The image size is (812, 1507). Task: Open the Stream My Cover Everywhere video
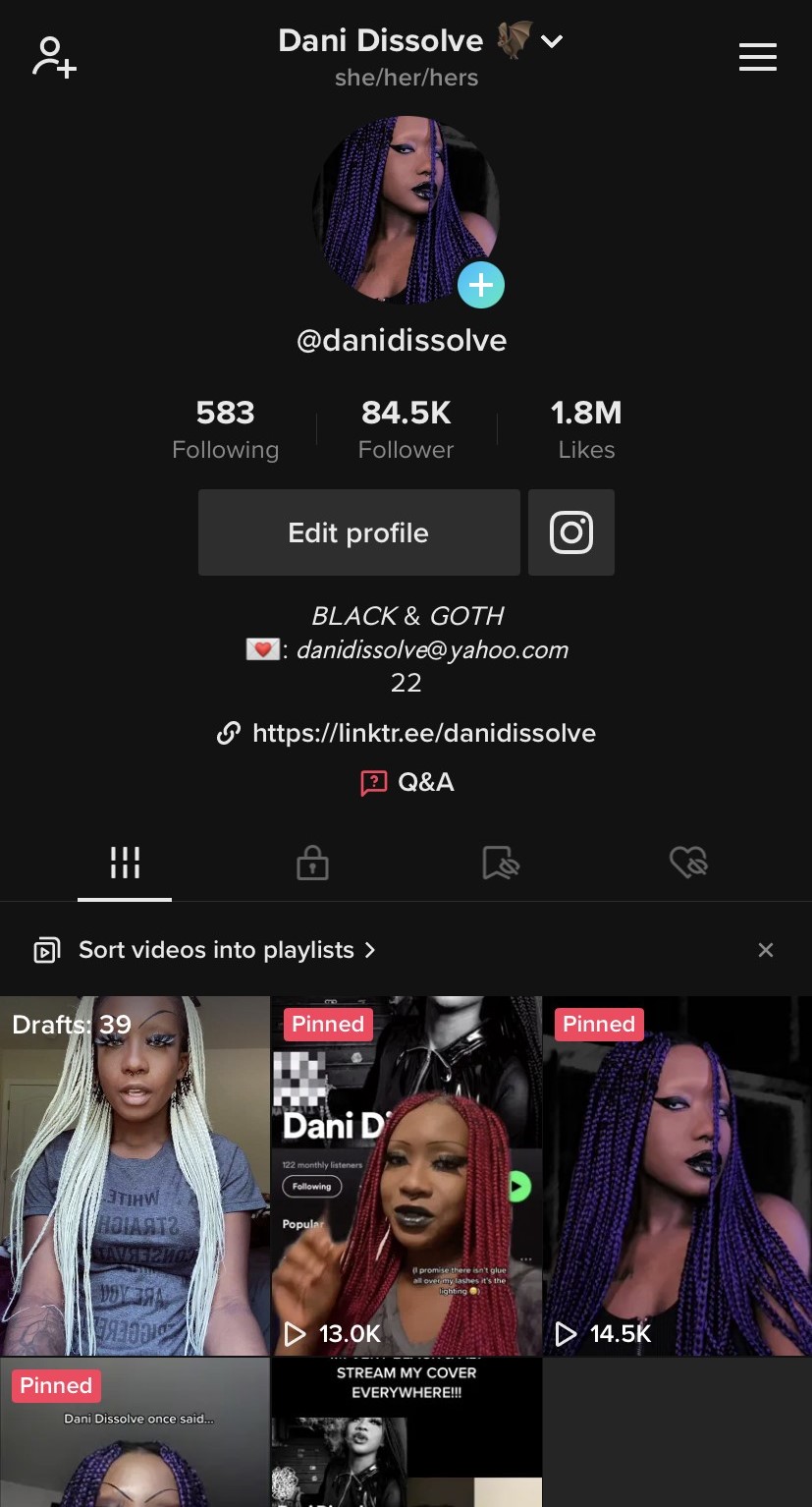[406, 1432]
